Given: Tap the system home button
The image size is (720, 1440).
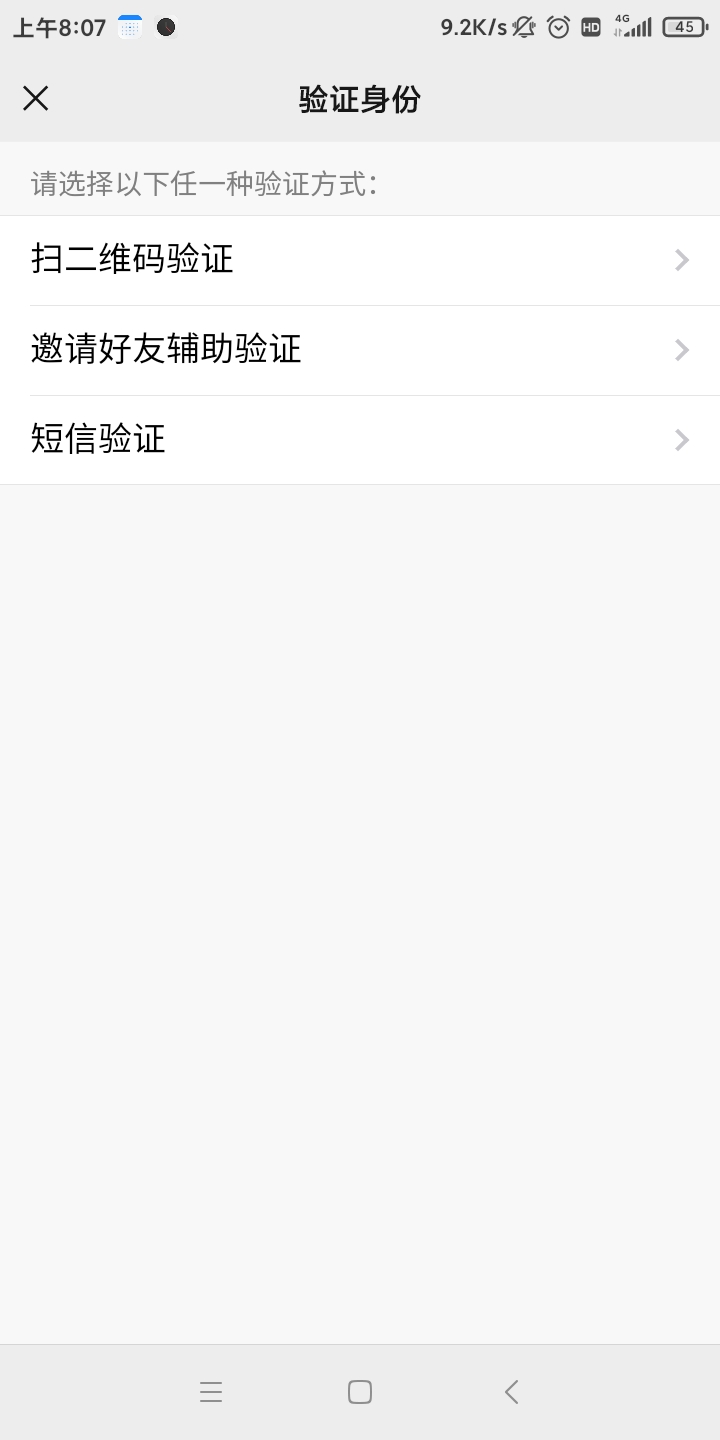Looking at the screenshot, I should pos(360,1392).
